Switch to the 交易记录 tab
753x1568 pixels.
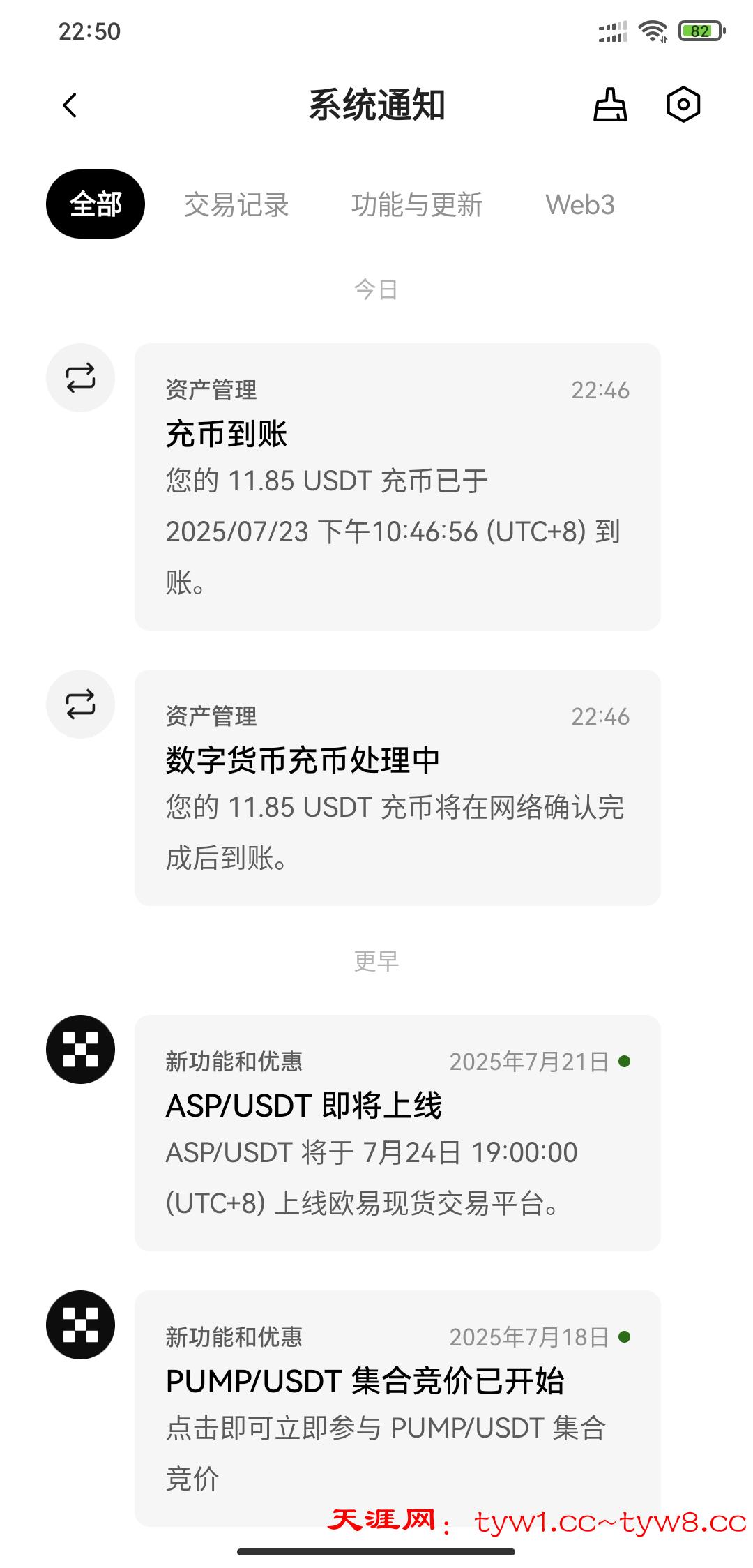coord(237,204)
